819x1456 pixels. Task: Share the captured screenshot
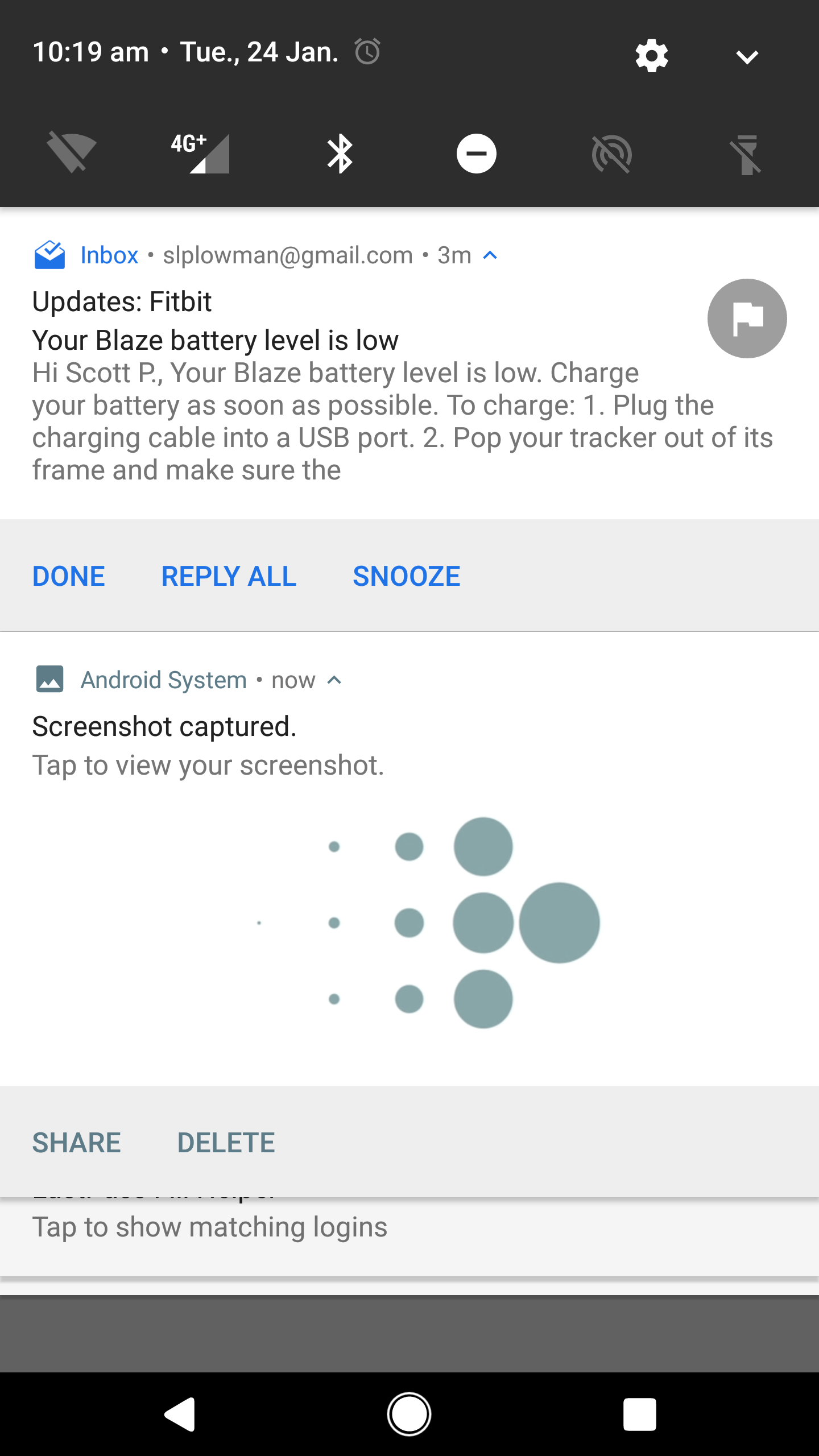77,1143
